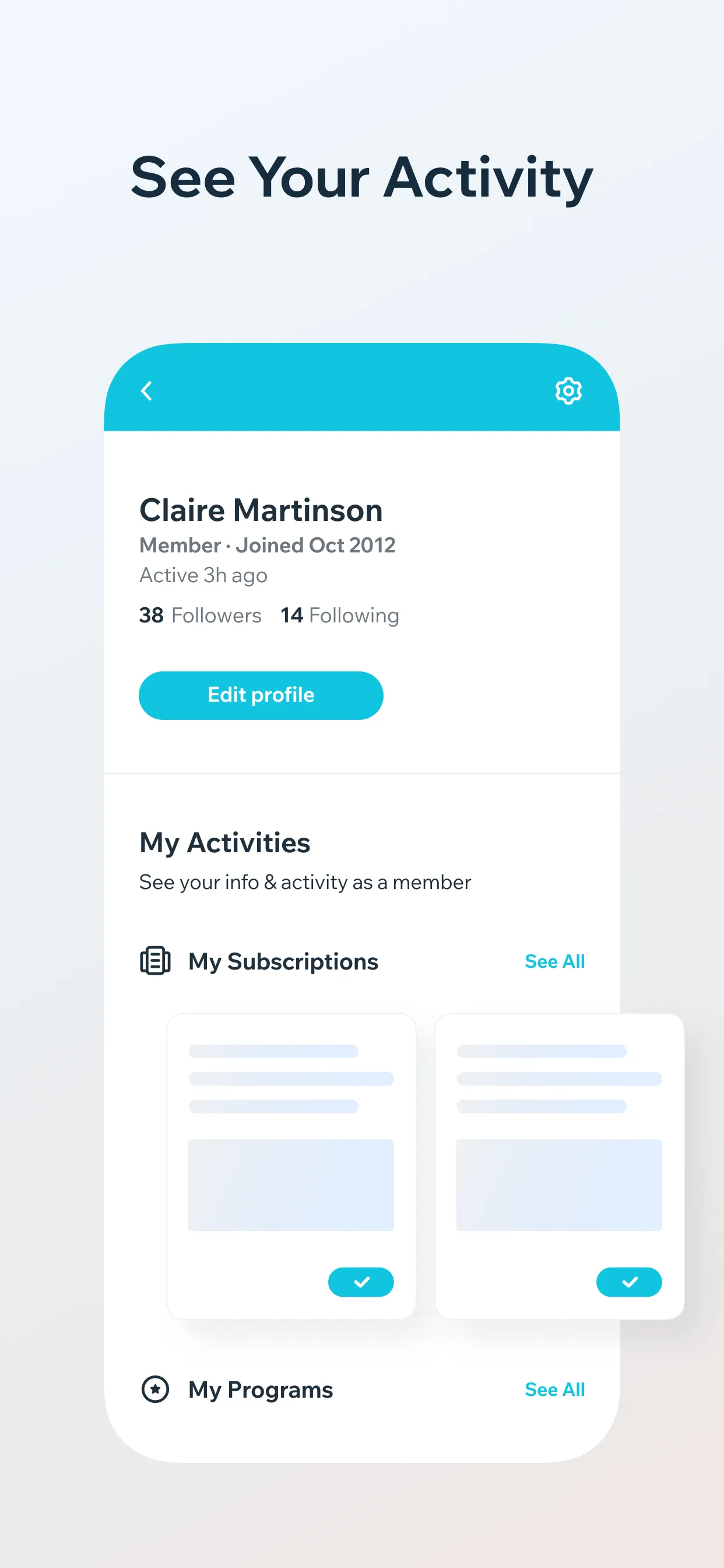The height and width of the screenshot is (1568, 724).
Task: Click the Member Joined Oct 2012 label
Action: [267, 545]
